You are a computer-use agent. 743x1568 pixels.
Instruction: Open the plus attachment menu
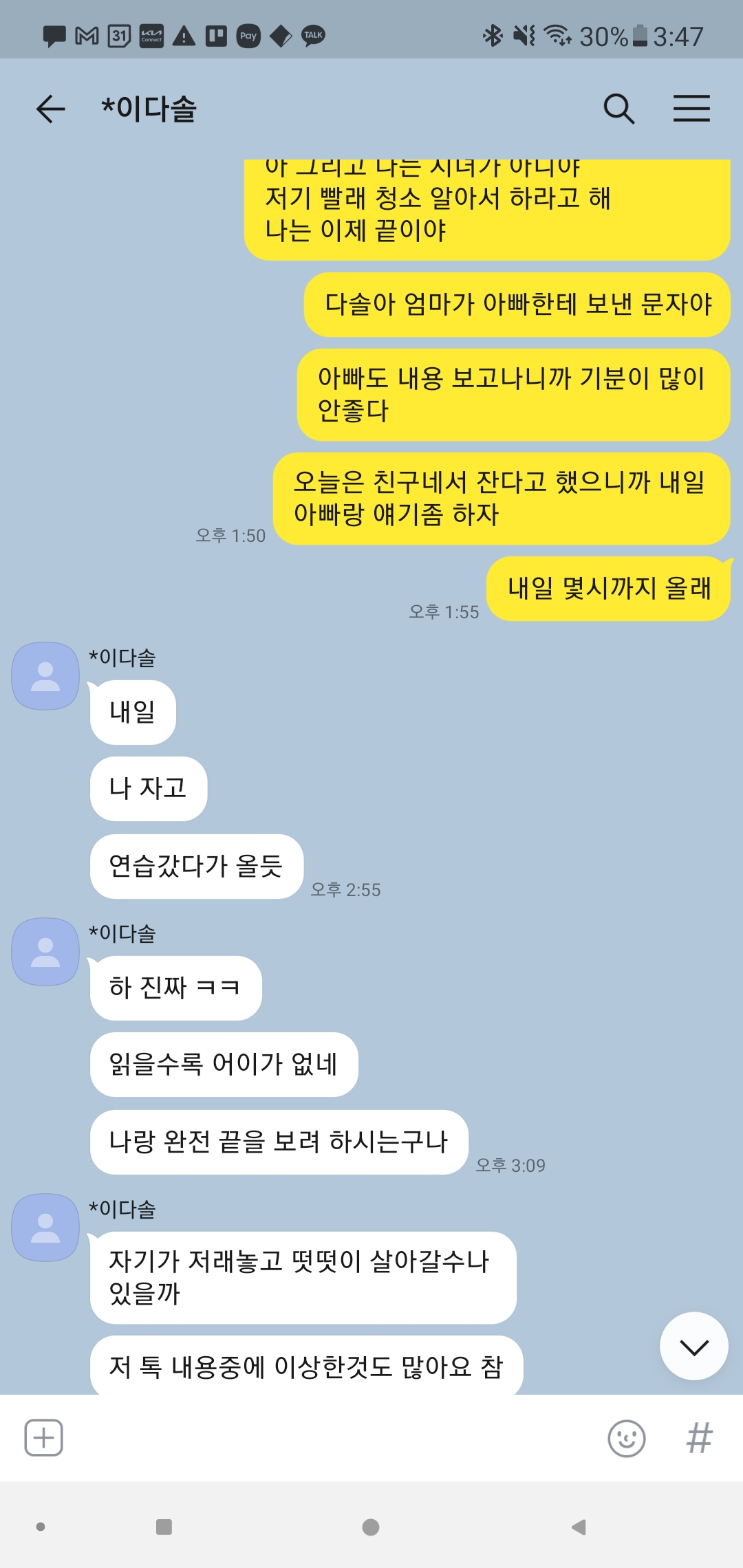coord(44,1437)
